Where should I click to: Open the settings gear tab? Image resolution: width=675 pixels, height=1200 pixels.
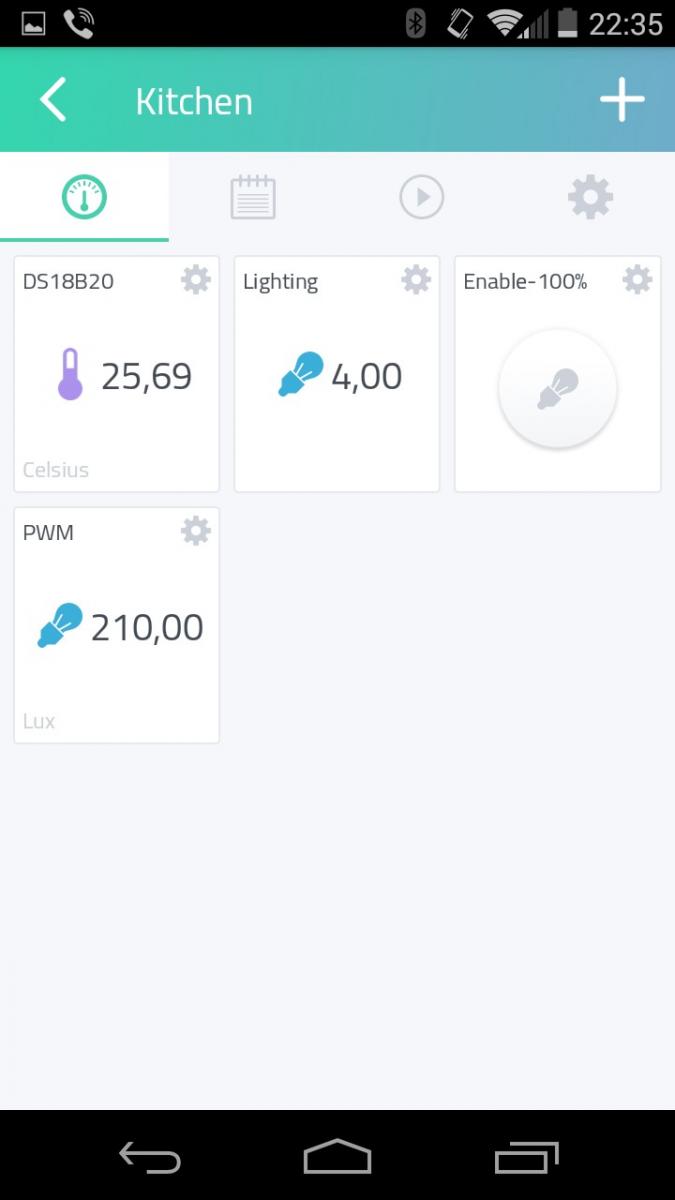tap(590, 197)
